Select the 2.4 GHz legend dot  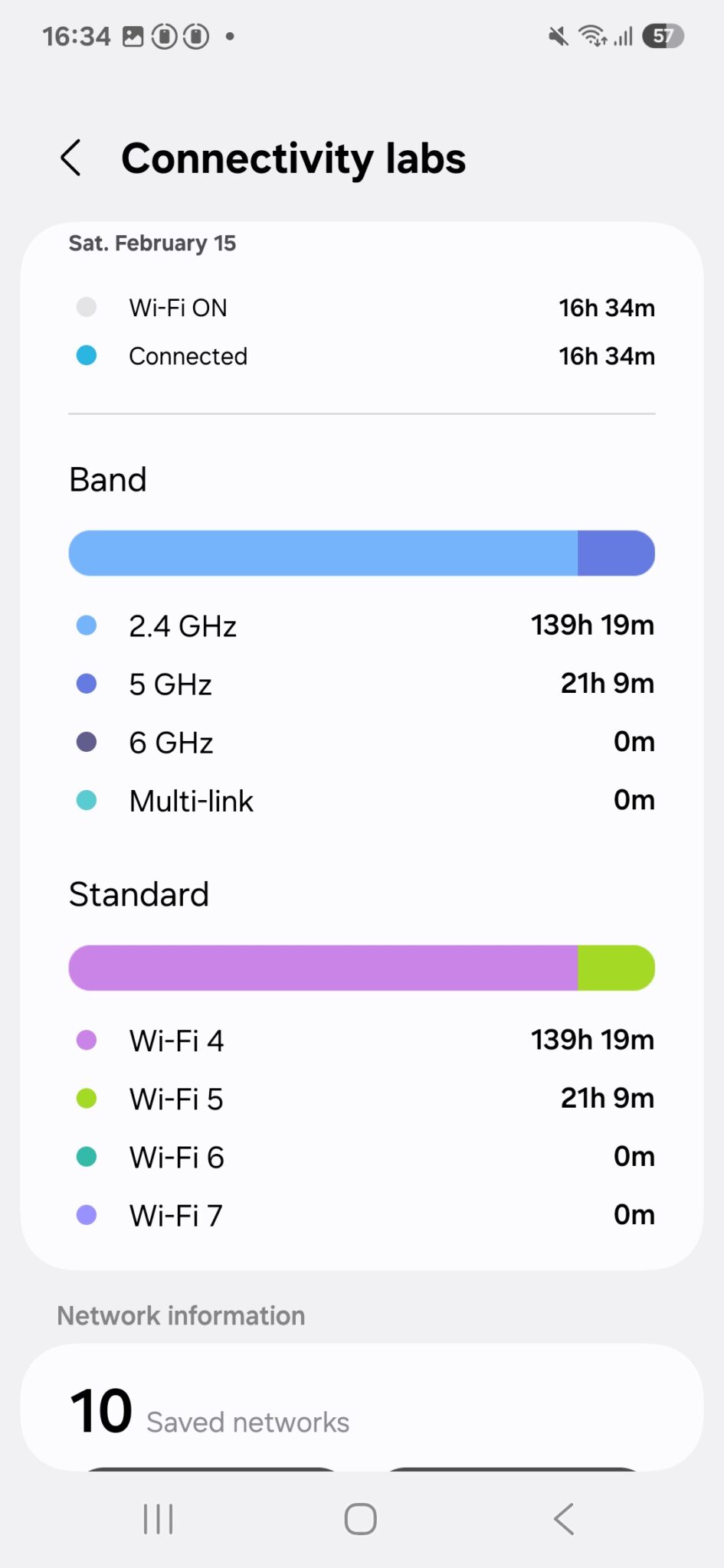point(87,625)
